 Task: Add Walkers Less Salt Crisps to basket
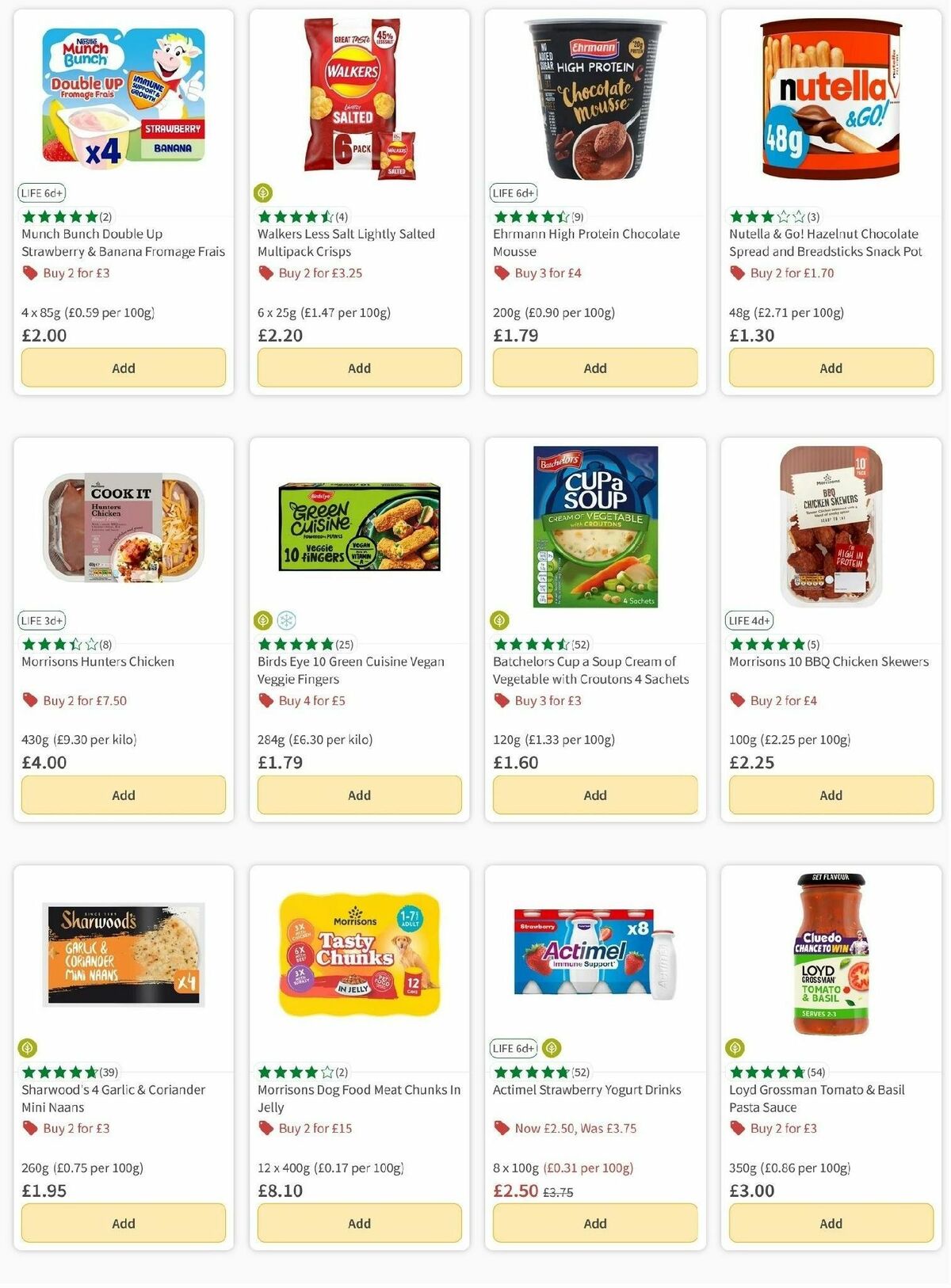click(x=359, y=368)
